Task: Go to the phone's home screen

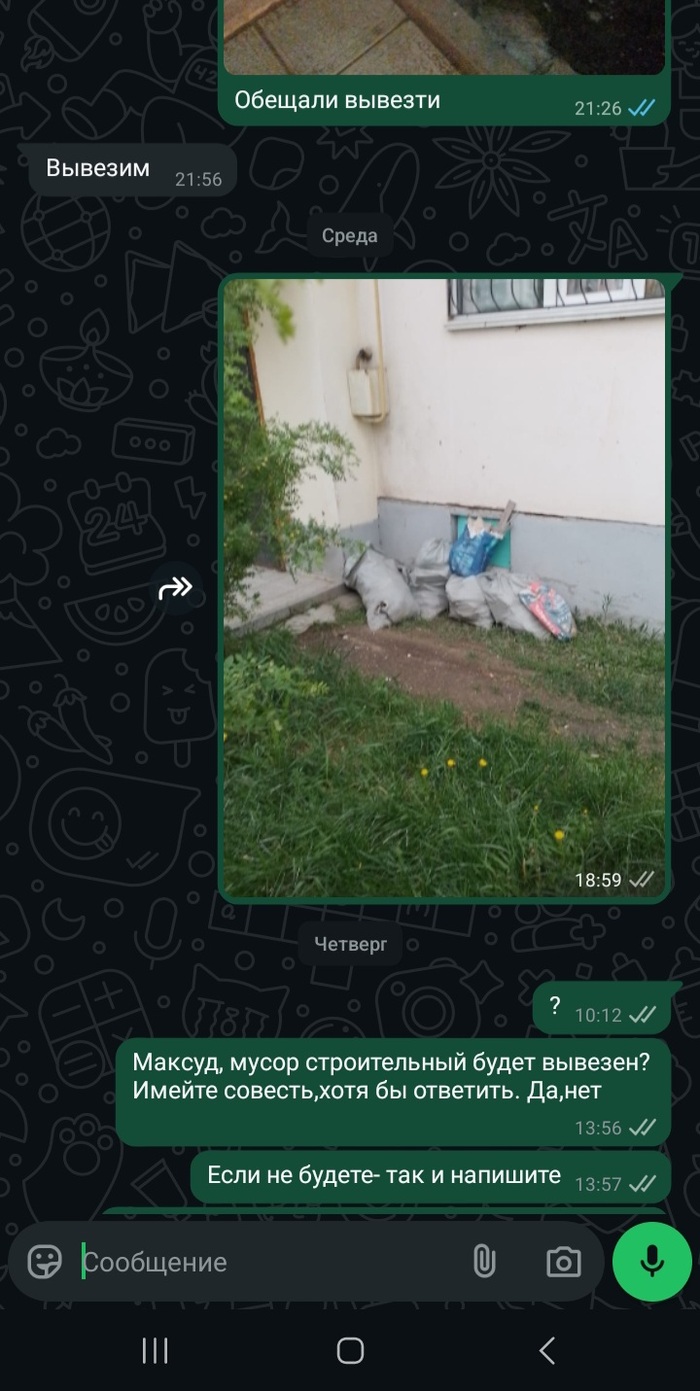Action: tap(350, 1351)
